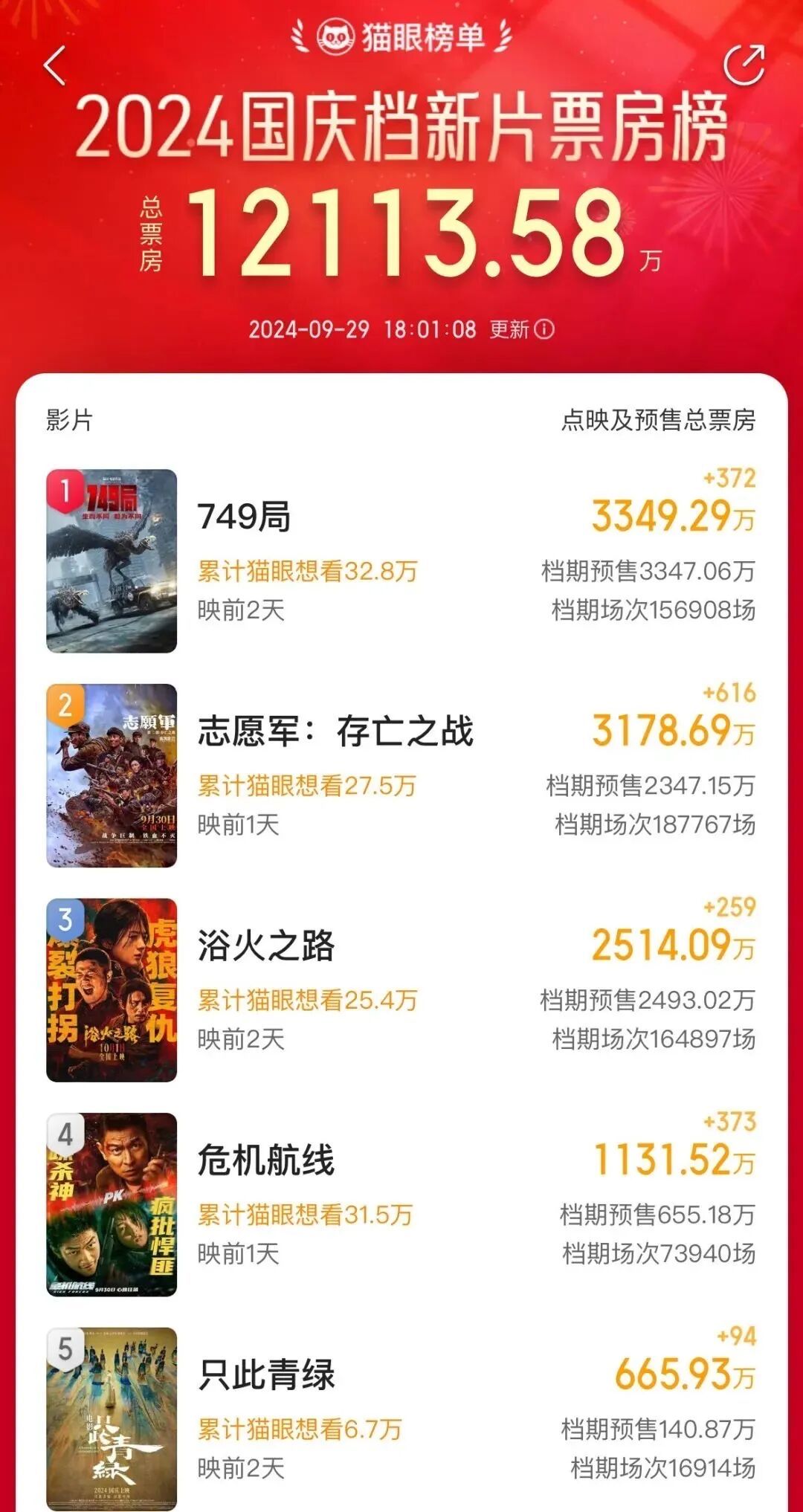Select the 浴火之路 movie entry
803x1512 pixels.
[401, 989]
